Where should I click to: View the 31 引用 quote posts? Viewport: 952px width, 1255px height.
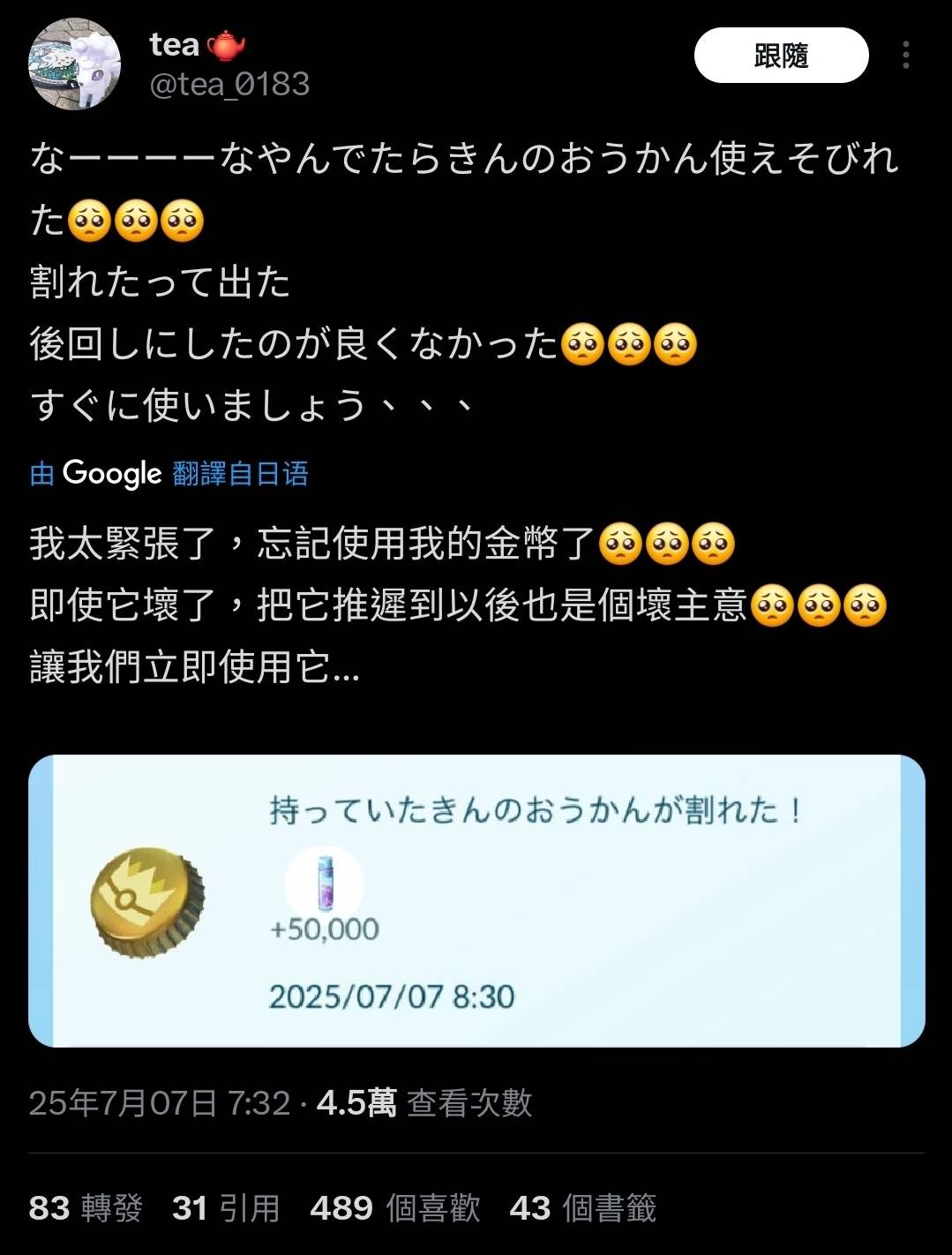[x=226, y=1207]
